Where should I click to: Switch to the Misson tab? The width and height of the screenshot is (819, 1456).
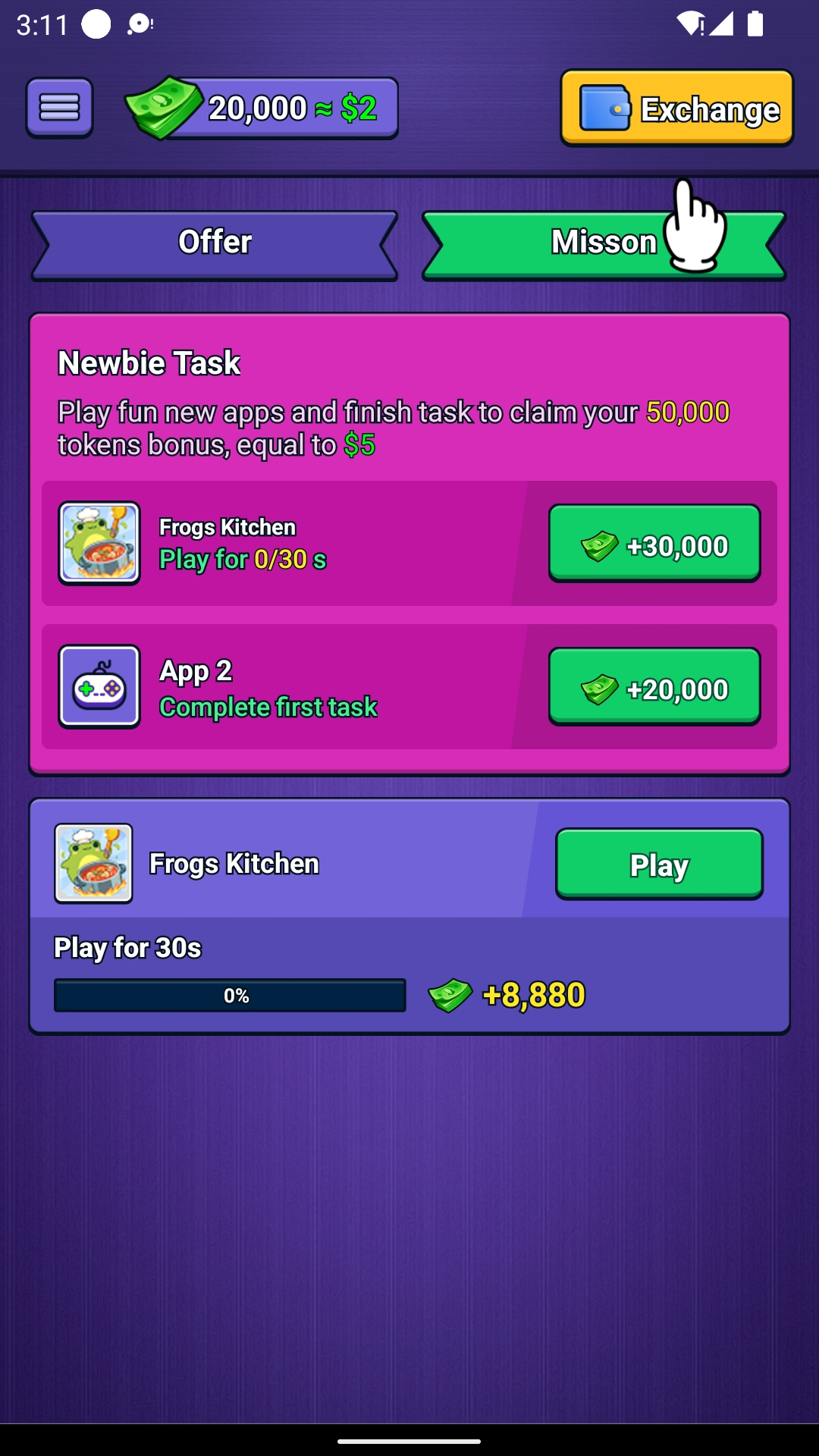click(x=603, y=244)
